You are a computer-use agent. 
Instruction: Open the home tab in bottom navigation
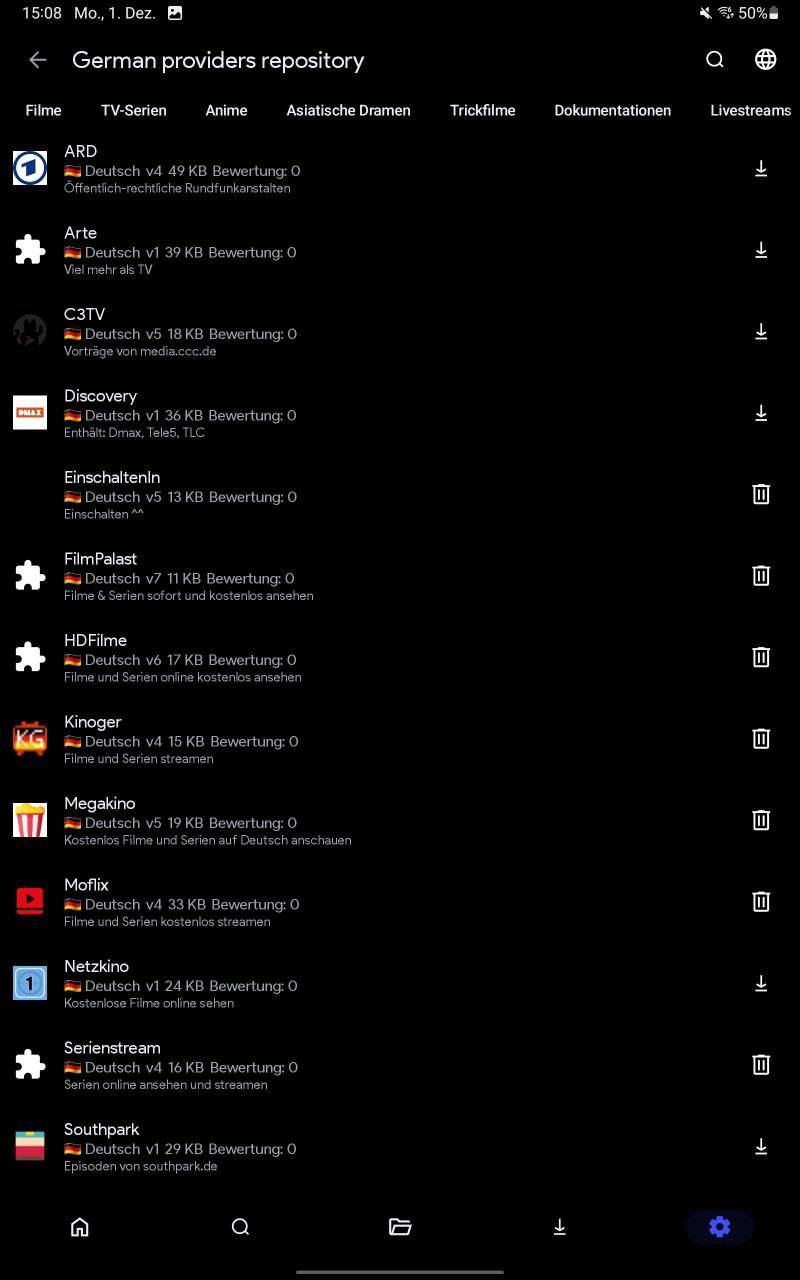tap(80, 1227)
